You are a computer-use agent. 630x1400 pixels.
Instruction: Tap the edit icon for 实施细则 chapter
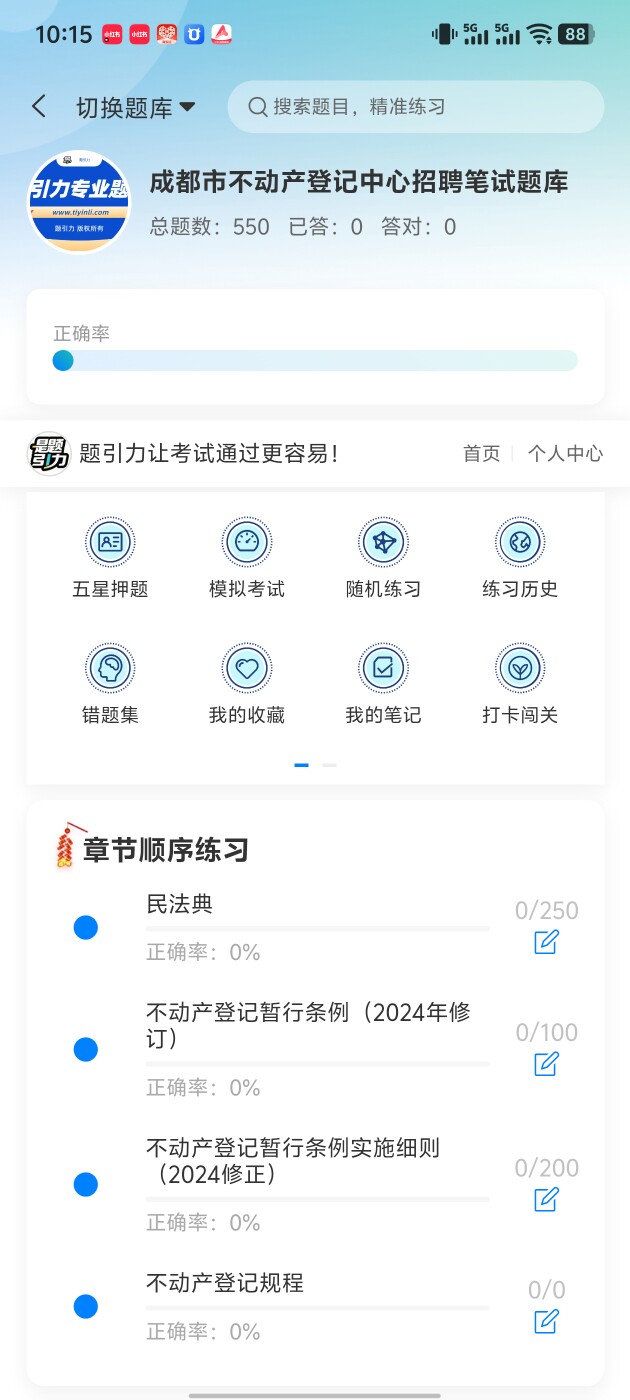546,1199
